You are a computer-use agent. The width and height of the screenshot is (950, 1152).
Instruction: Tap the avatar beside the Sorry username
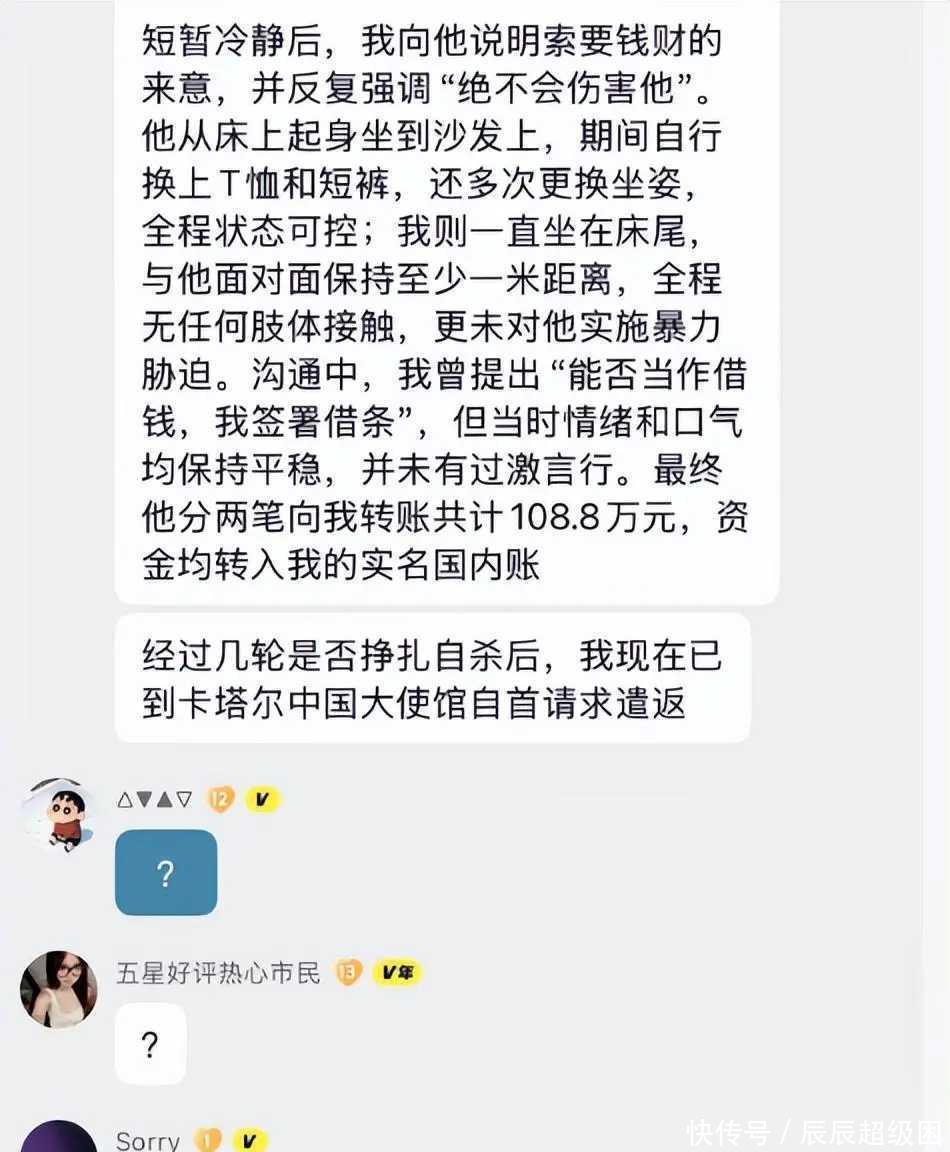point(59,1138)
